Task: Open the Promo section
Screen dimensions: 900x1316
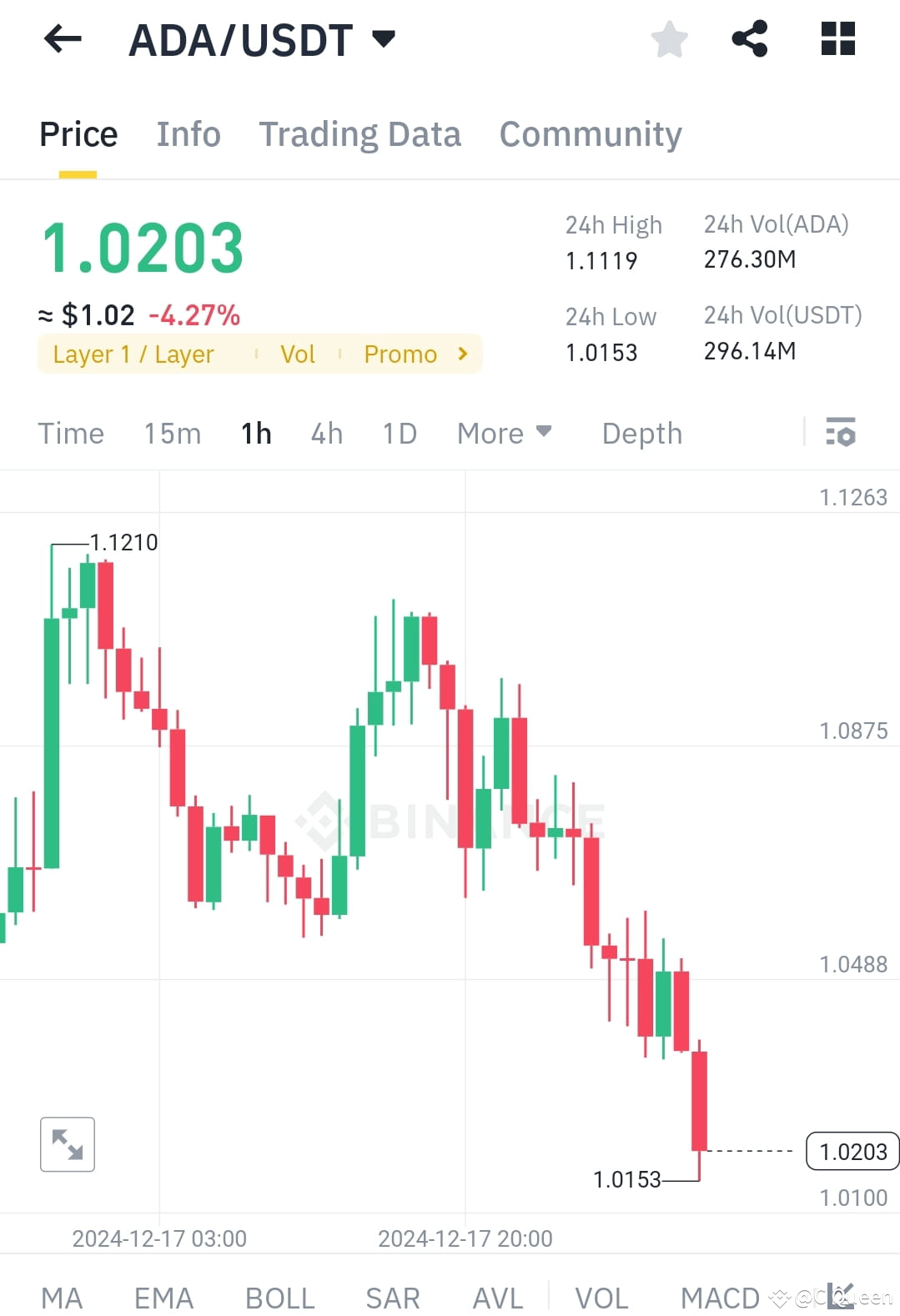Action: pos(400,354)
